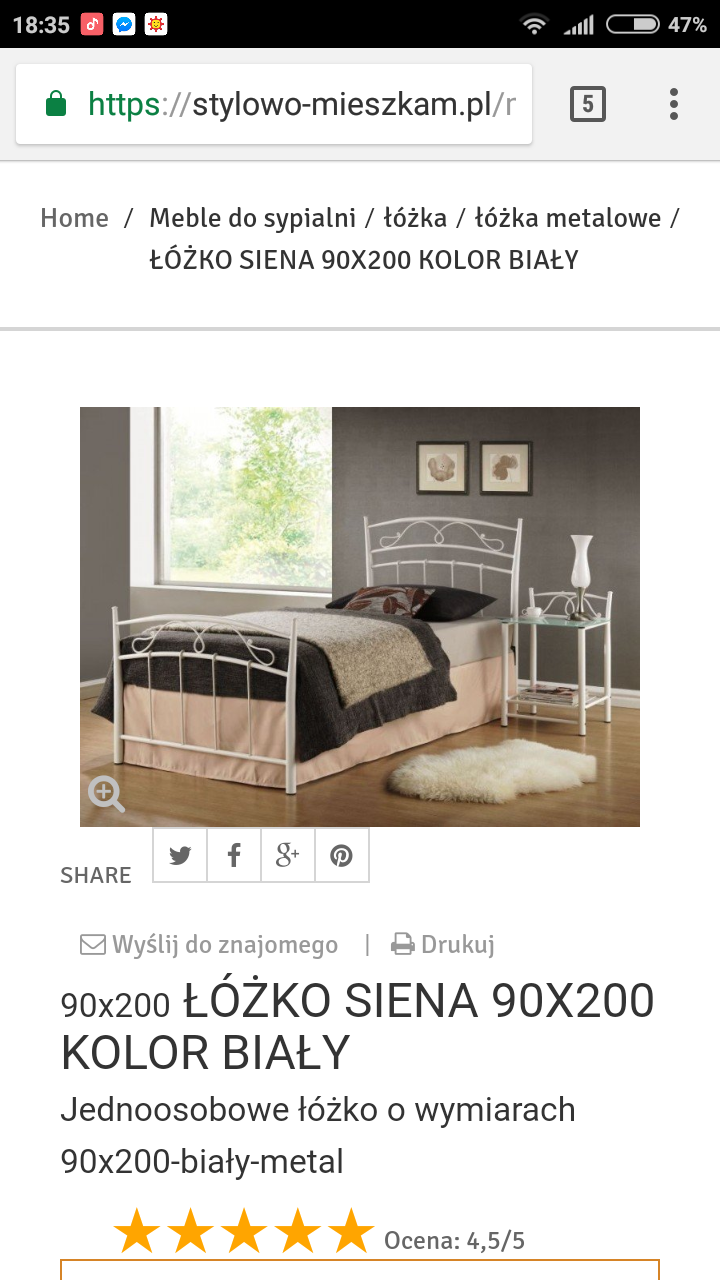Enlarge the Siena bed product photo

pyautogui.click(x=360, y=616)
